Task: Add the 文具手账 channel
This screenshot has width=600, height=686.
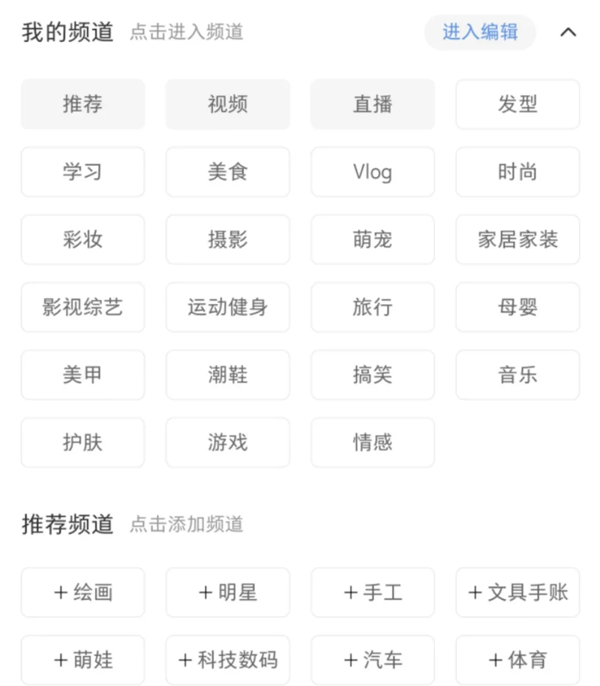Action: (518, 593)
